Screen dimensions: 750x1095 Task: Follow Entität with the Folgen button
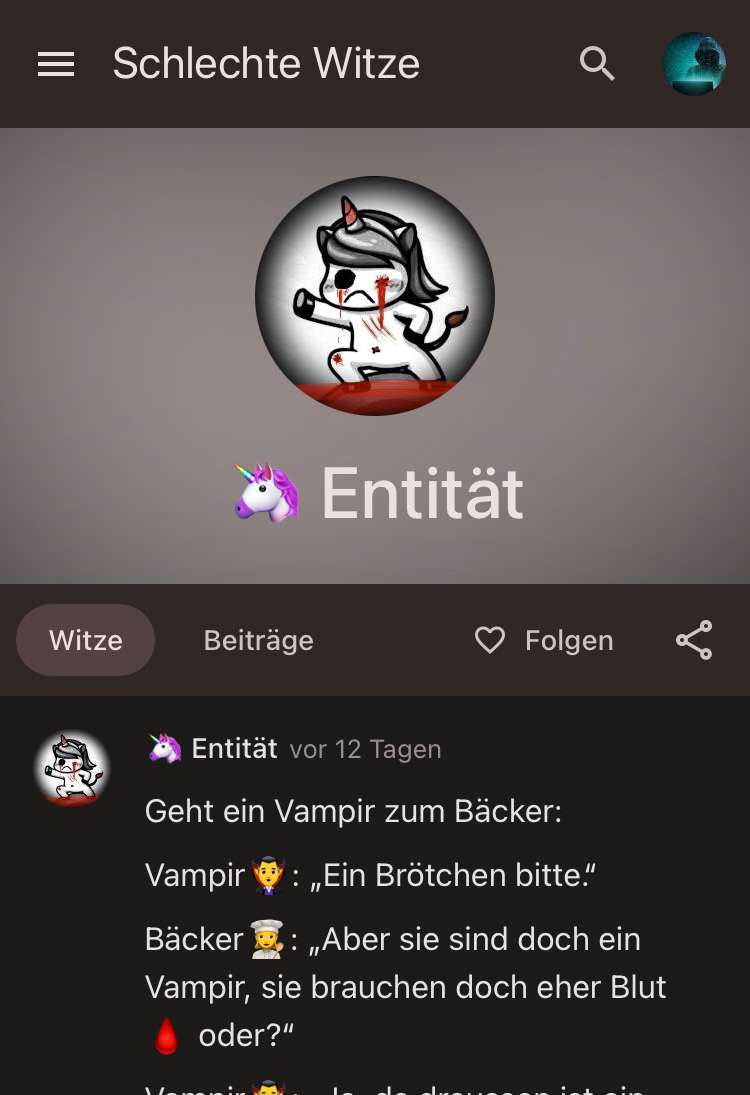click(545, 640)
